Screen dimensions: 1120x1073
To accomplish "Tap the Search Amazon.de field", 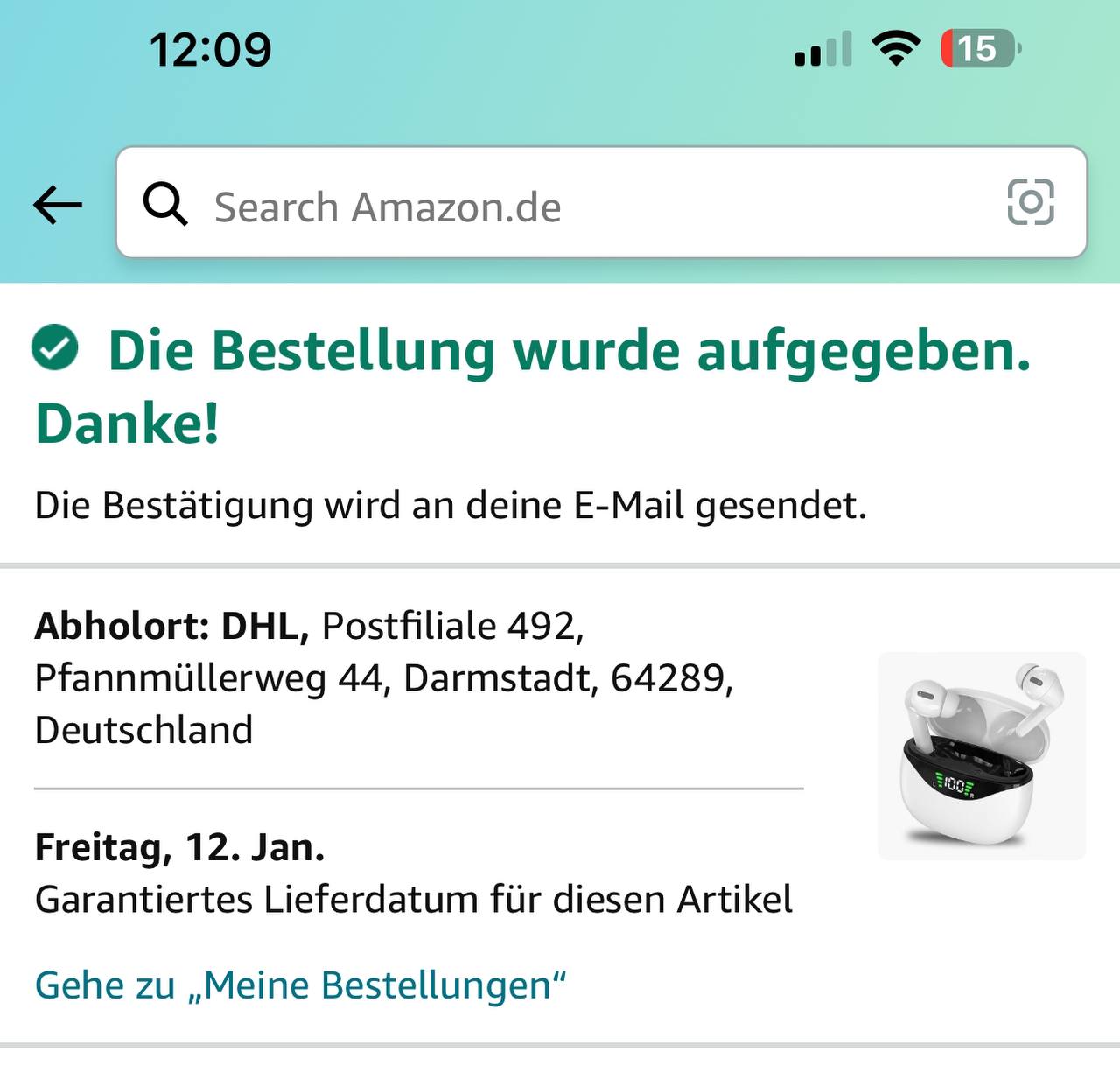I will tap(560, 207).
